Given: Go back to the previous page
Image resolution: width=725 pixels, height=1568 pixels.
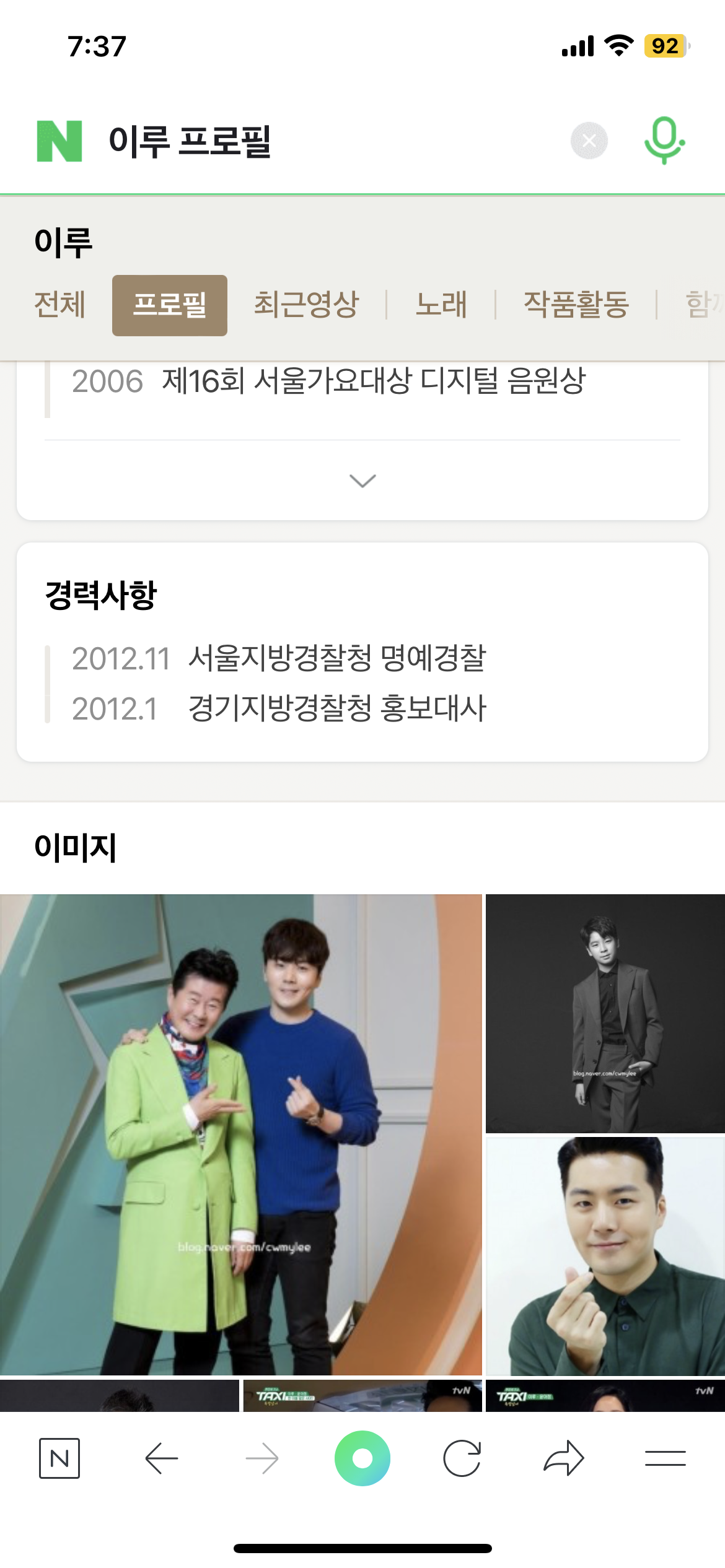Looking at the screenshot, I should (x=161, y=1458).
